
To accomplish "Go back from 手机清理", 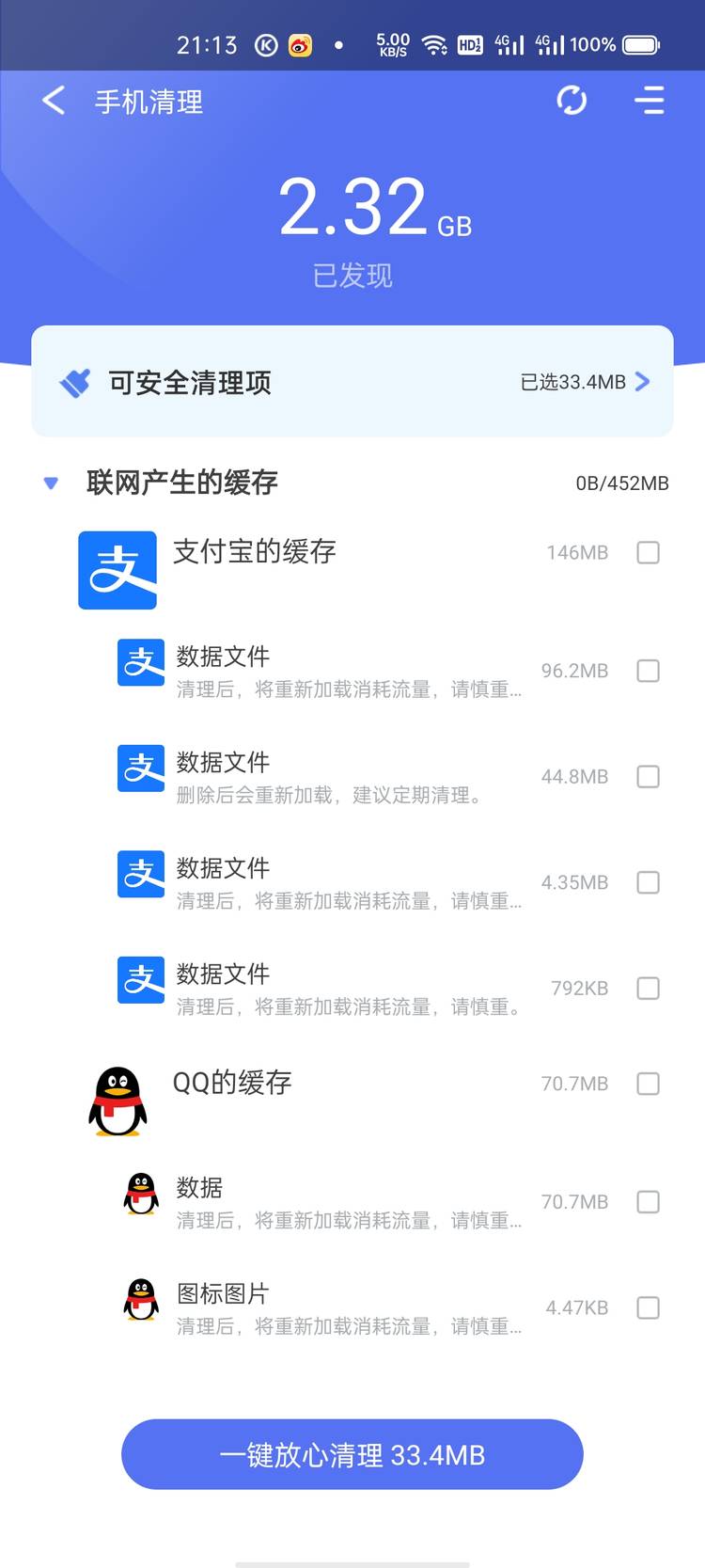I will pos(54,101).
